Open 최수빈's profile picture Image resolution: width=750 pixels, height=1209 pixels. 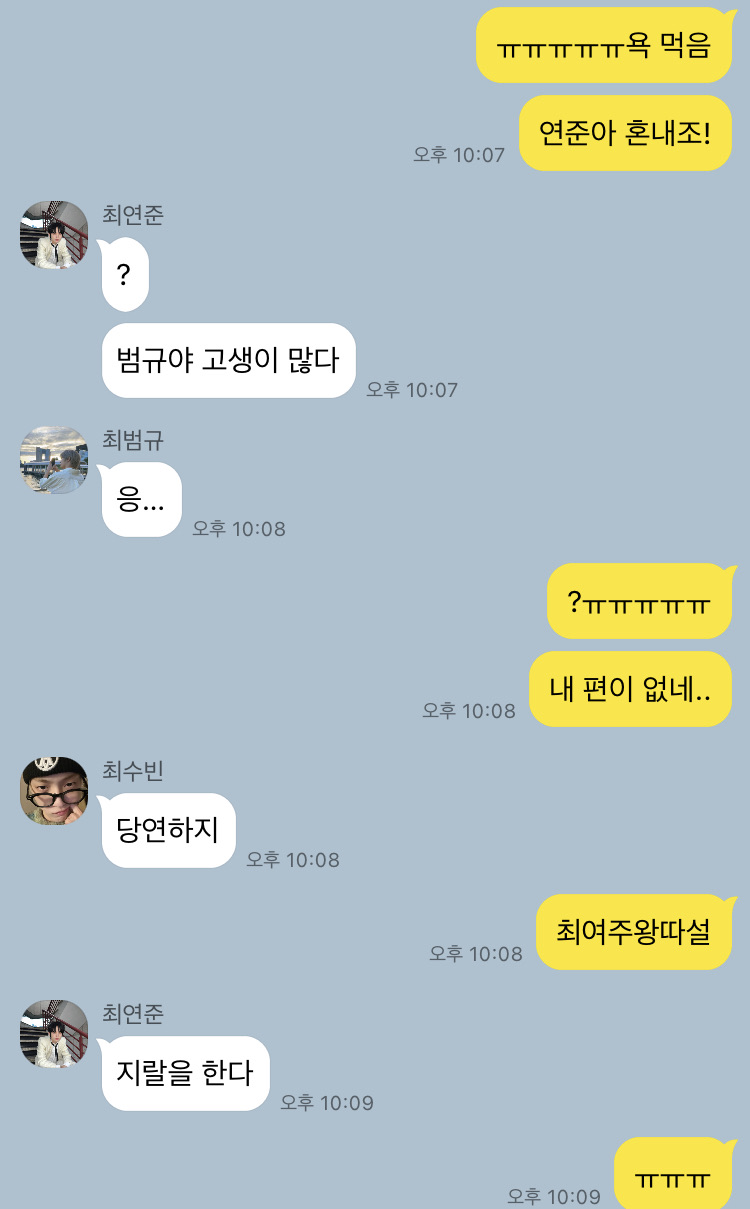(54, 791)
